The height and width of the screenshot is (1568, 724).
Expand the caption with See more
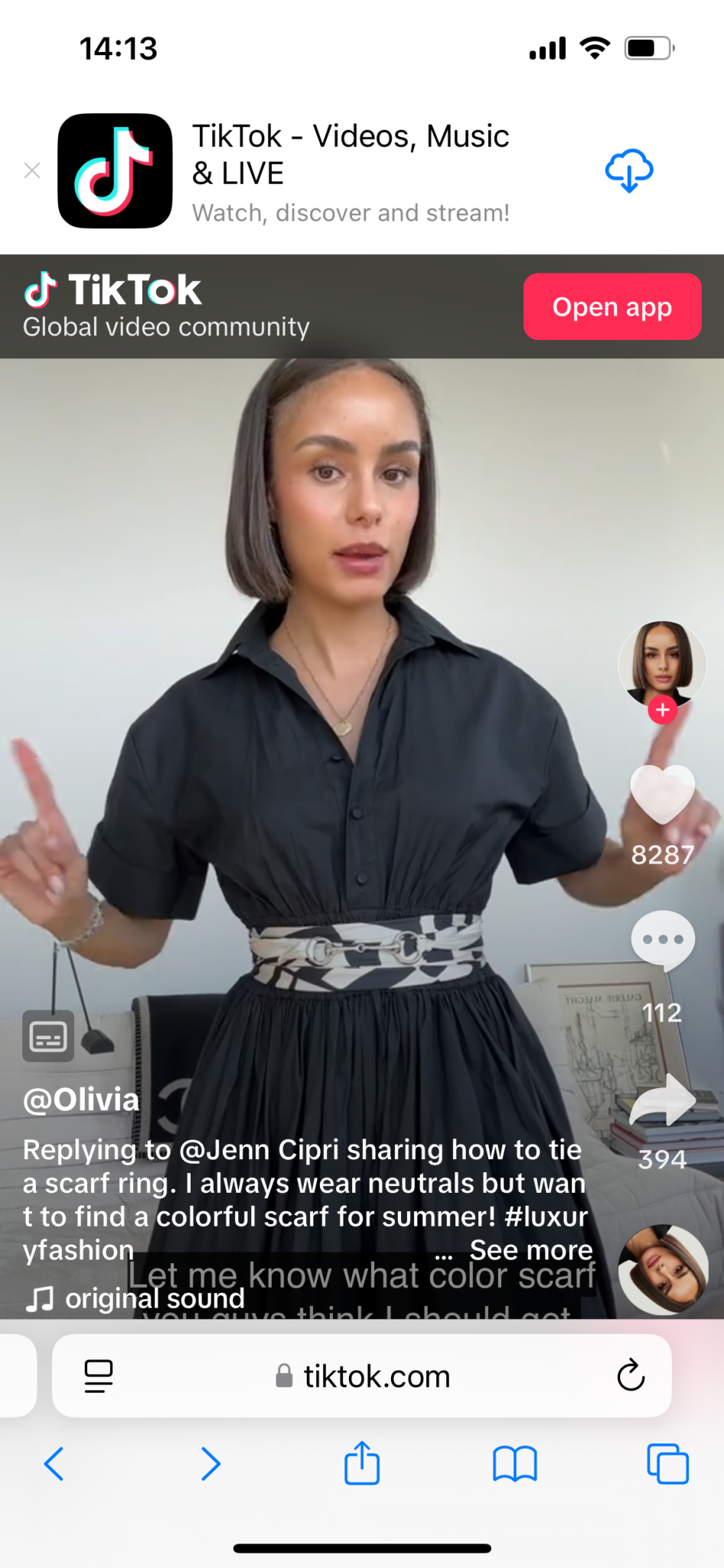(x=531, y=1249)
